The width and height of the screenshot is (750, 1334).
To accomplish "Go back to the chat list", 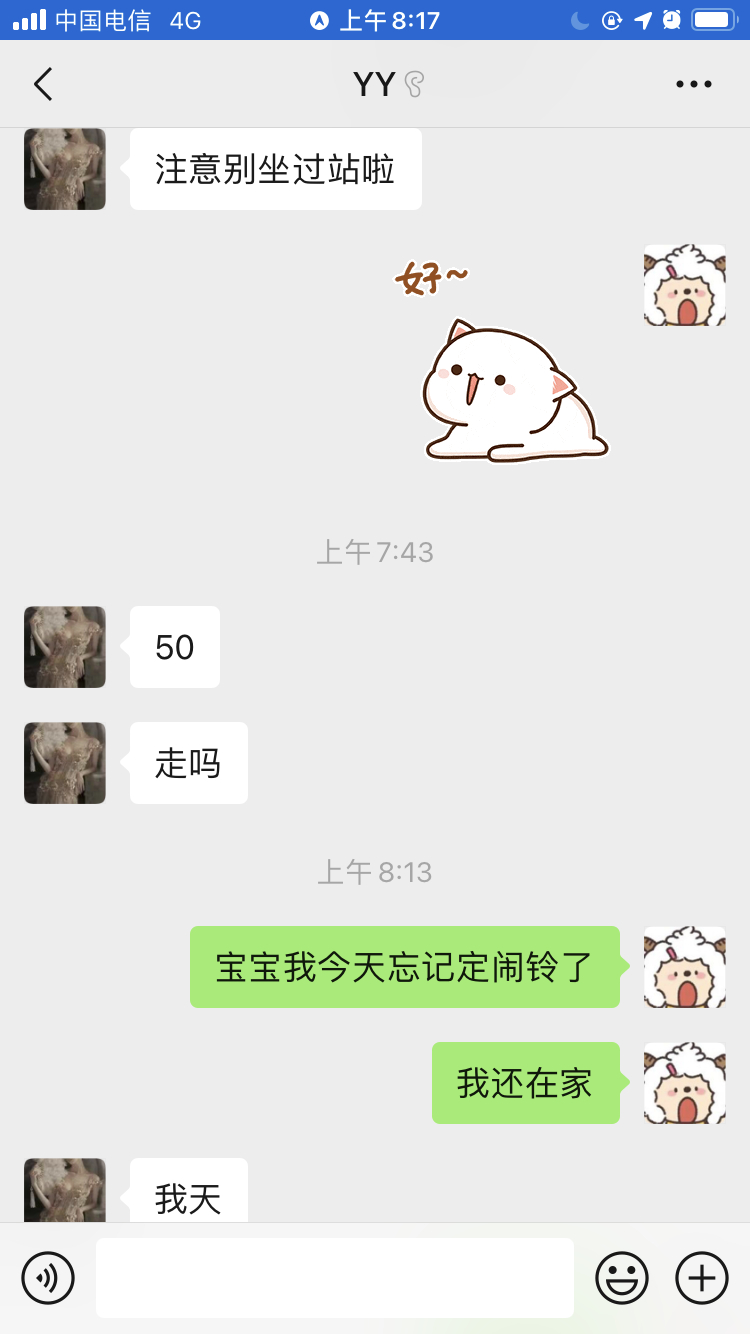I will 43,85.
